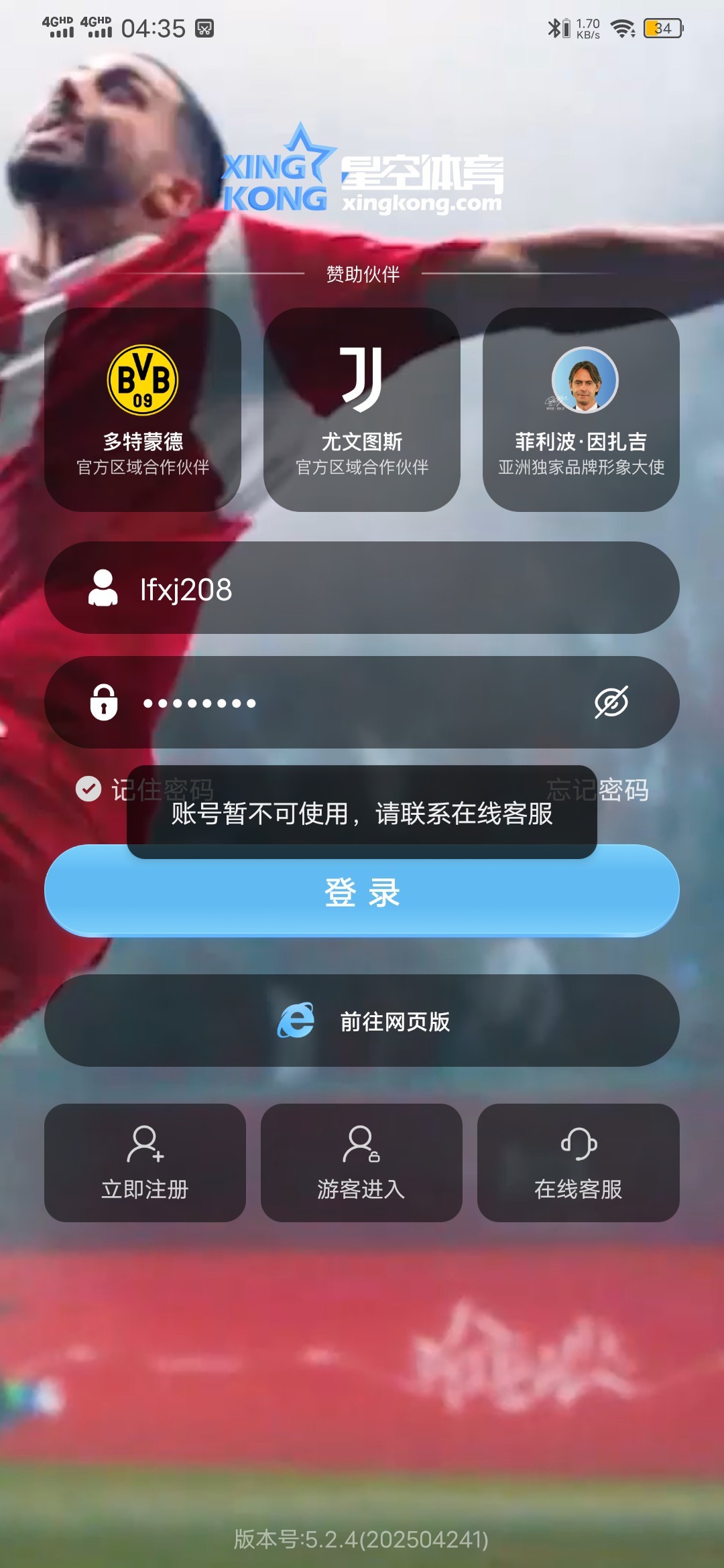Open the 忘记密码 forgot password link
Viewport: 724px width, 1568px height.
pos(597,790)
